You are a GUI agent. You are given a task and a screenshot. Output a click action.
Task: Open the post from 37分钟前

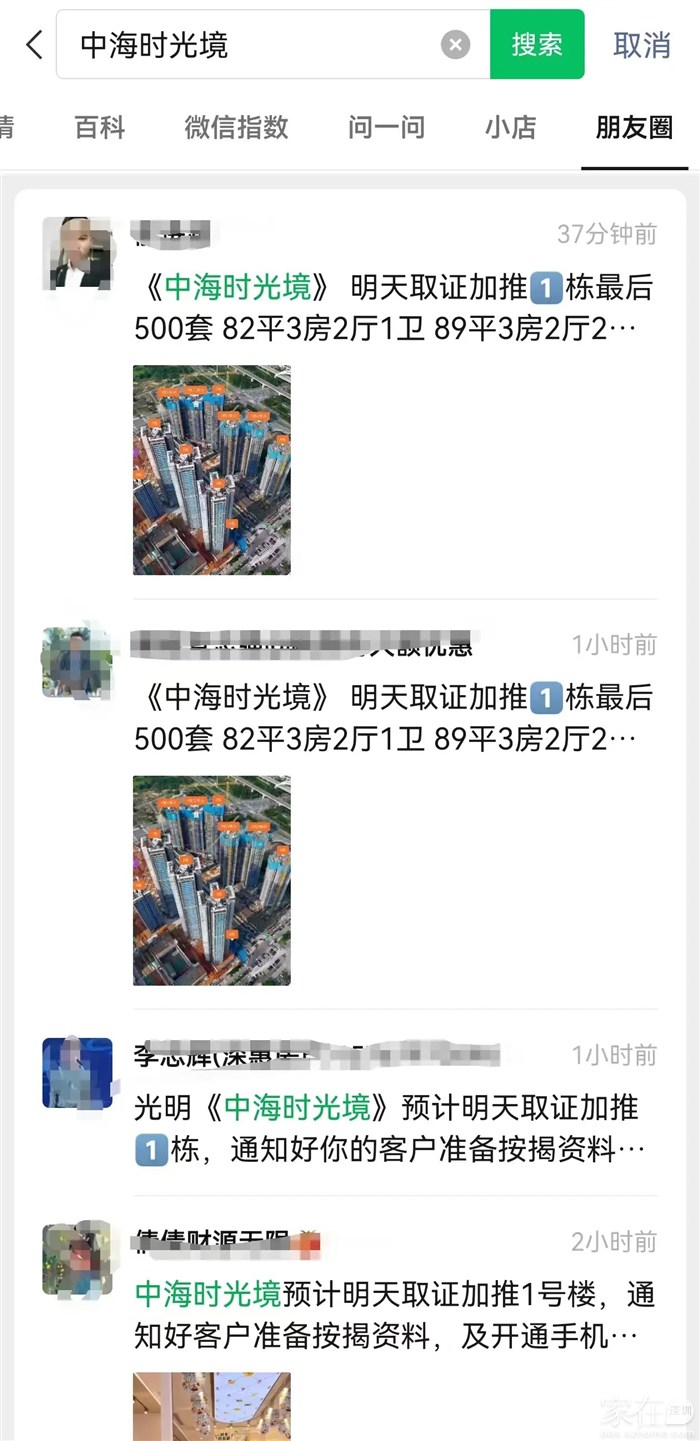pos(393,309)
